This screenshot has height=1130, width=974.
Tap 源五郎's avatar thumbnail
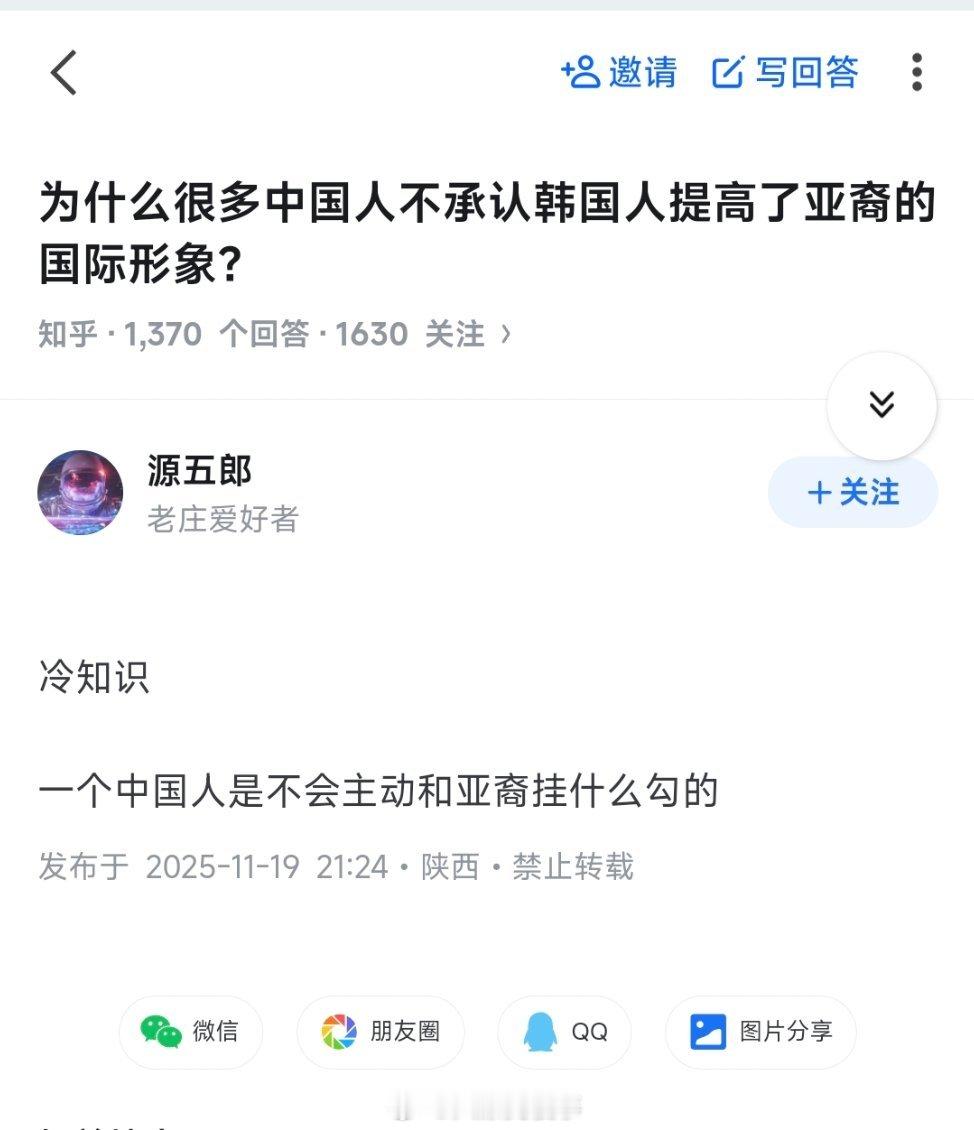pyautogui.click(x=79, y=492)
